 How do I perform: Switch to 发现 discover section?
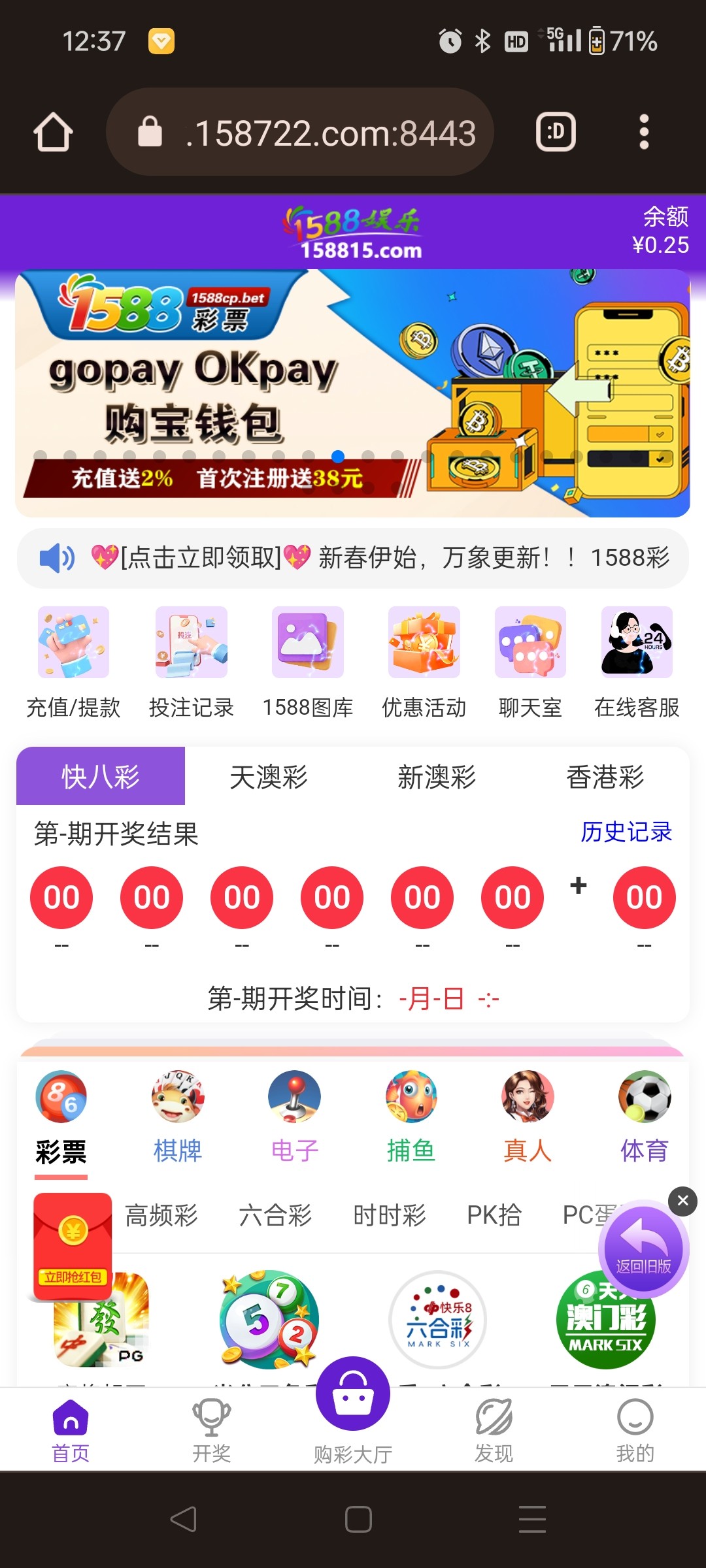(494, 1431)
